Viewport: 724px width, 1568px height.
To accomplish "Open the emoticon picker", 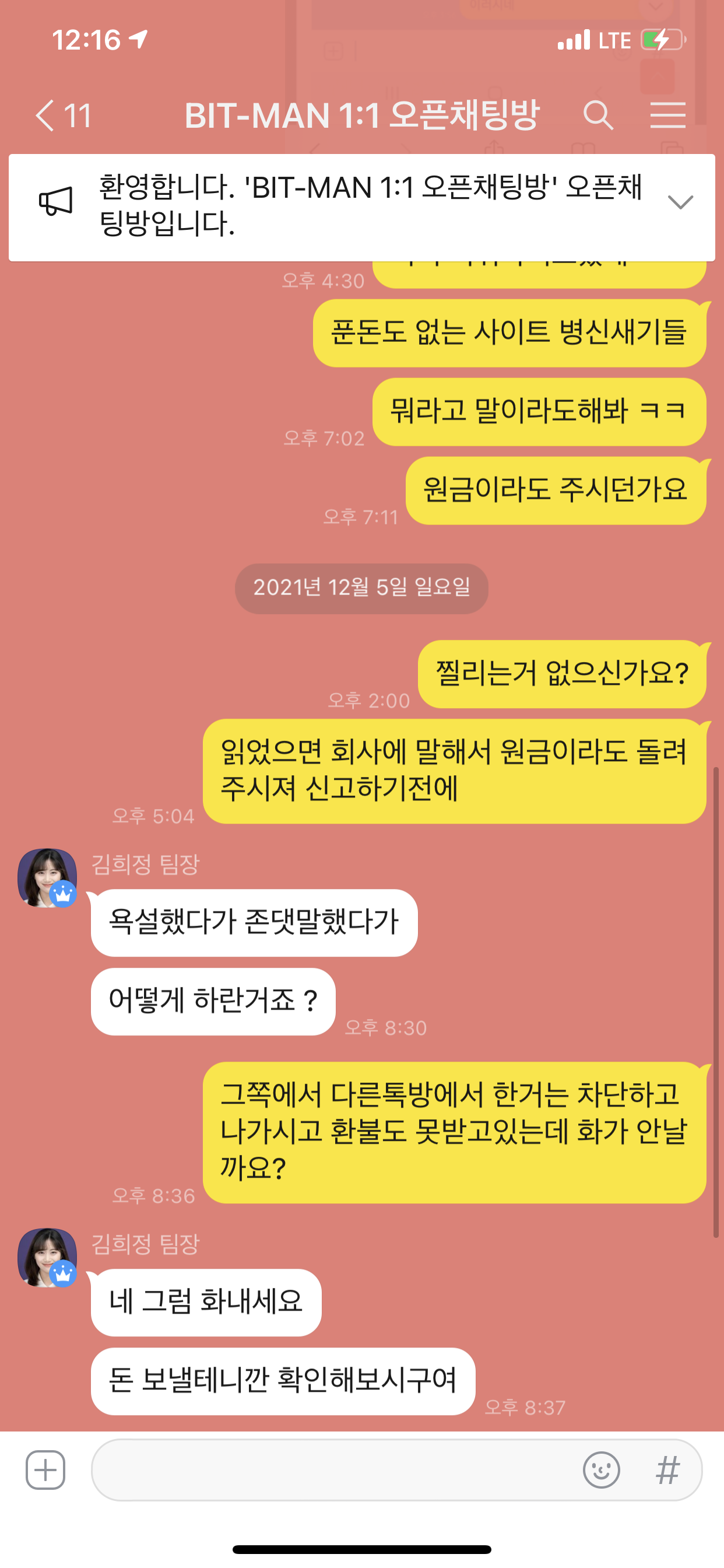I will pos(601,1470).
